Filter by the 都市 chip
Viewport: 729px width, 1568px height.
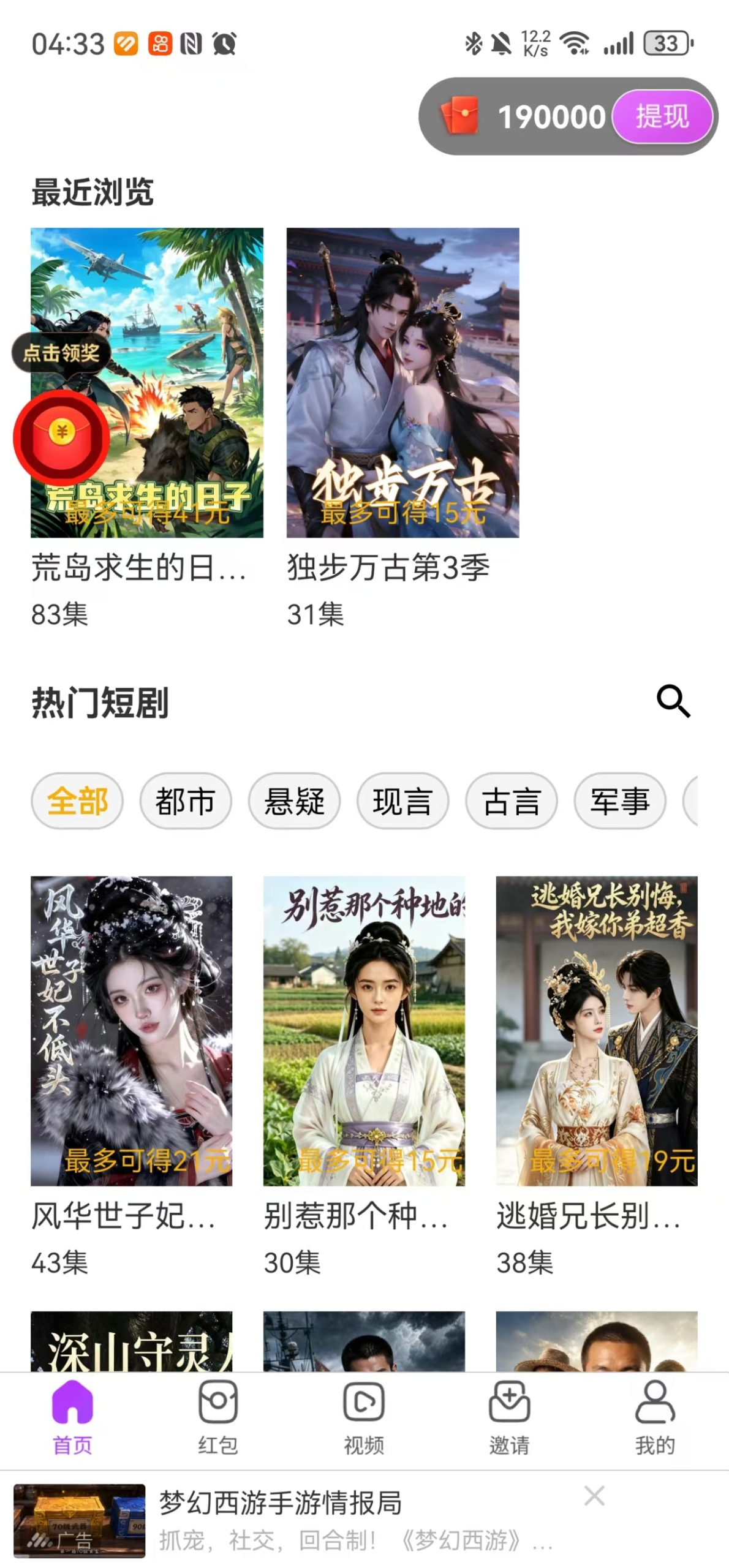pos(186,801)
